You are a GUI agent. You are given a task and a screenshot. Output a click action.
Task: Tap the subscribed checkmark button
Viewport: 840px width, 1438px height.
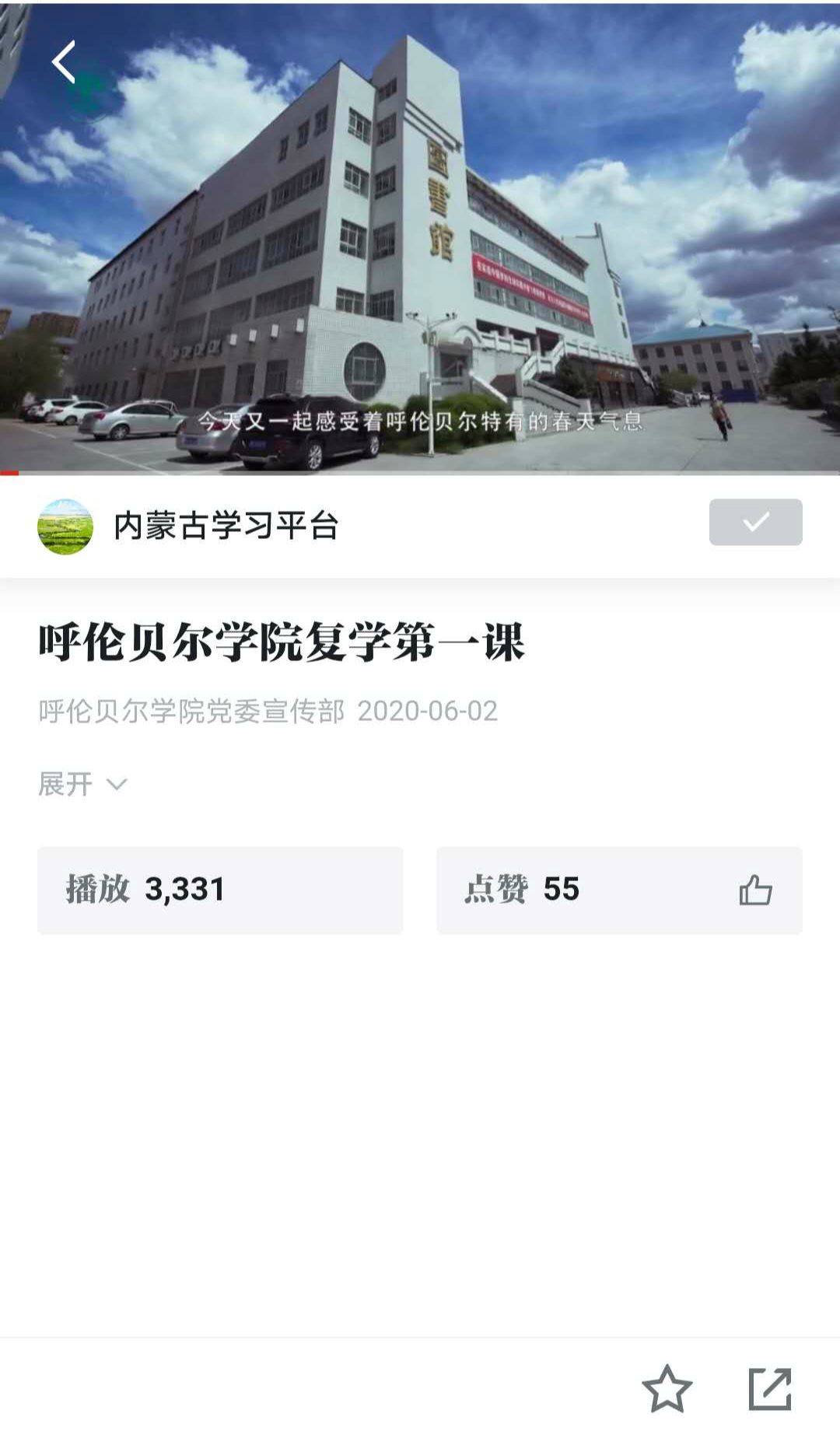click(x=754, y=522)
